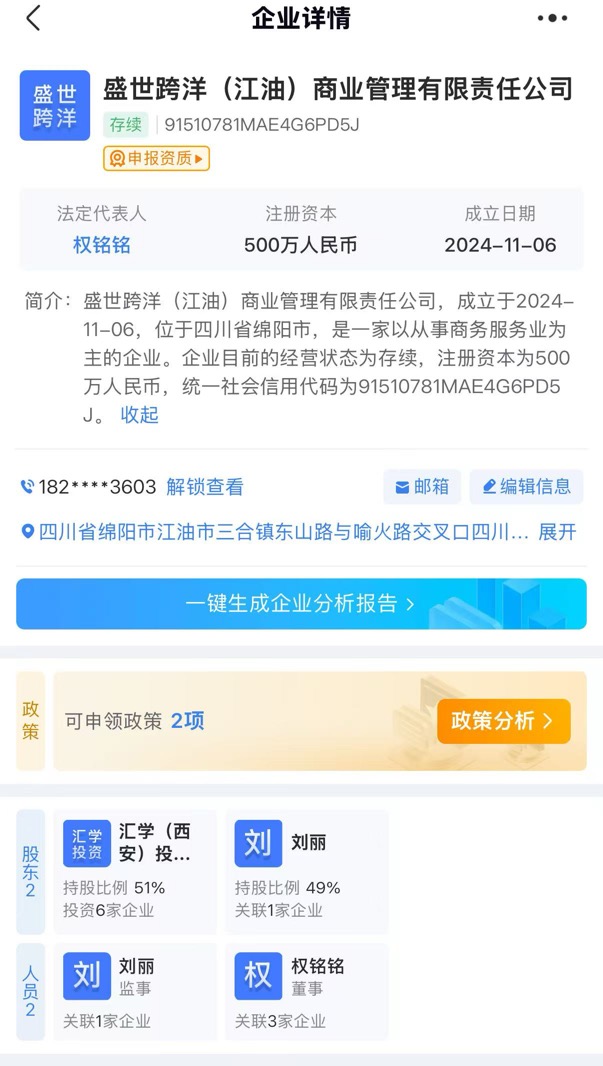Go back using the arrow icon
This screenshot has height=1066, width=603.
click(x=33, y=18)
